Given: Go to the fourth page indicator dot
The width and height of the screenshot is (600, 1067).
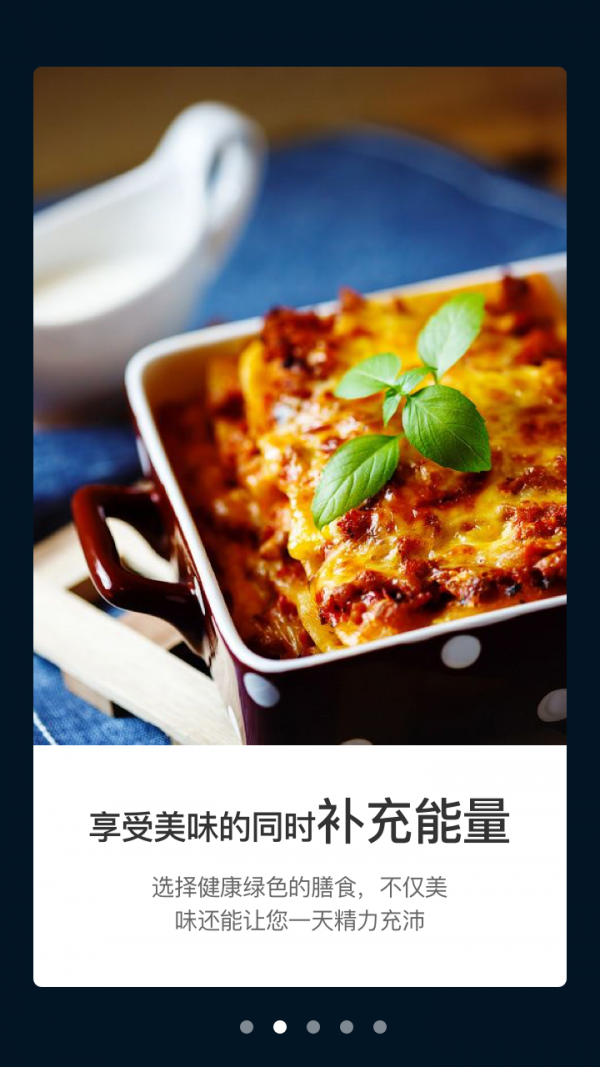Looking at the screenshot, I should pyautogui.click(x=346, y=1027).
